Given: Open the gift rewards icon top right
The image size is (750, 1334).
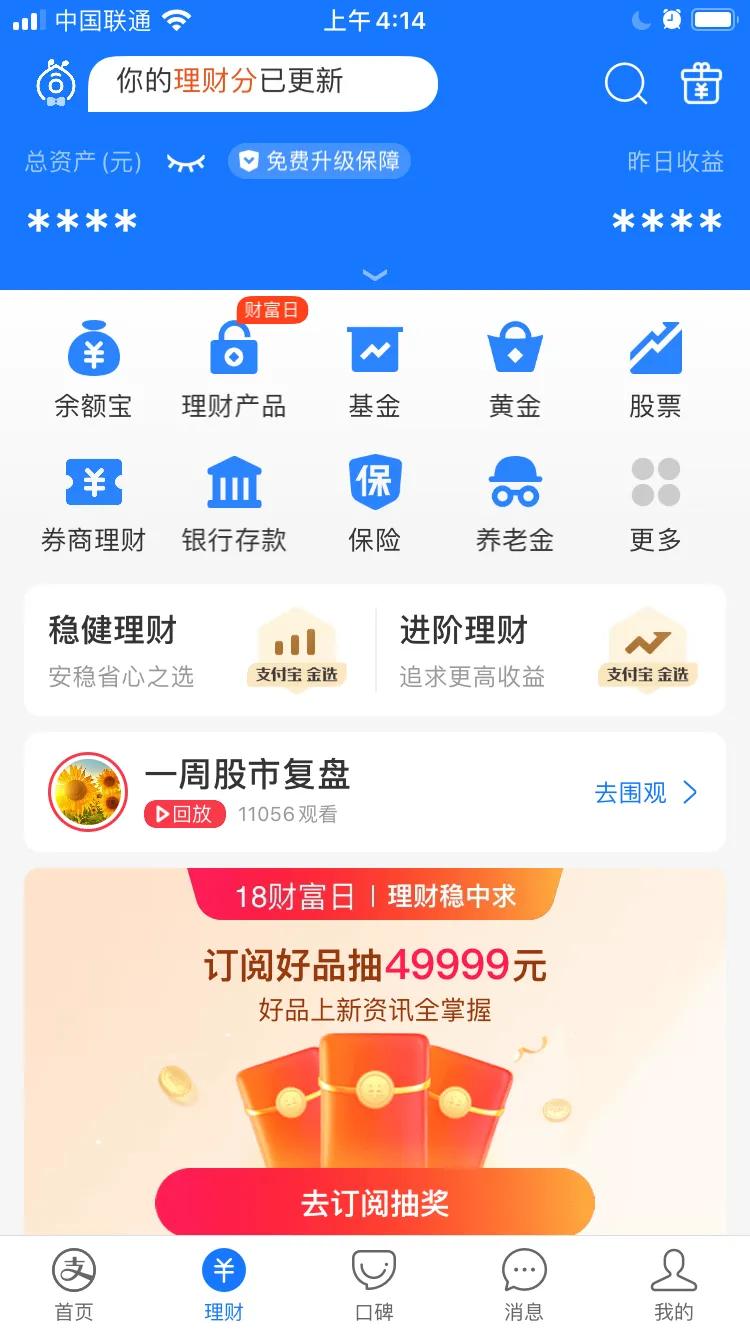Looking at the screenshot, I should tap(700, 84).
